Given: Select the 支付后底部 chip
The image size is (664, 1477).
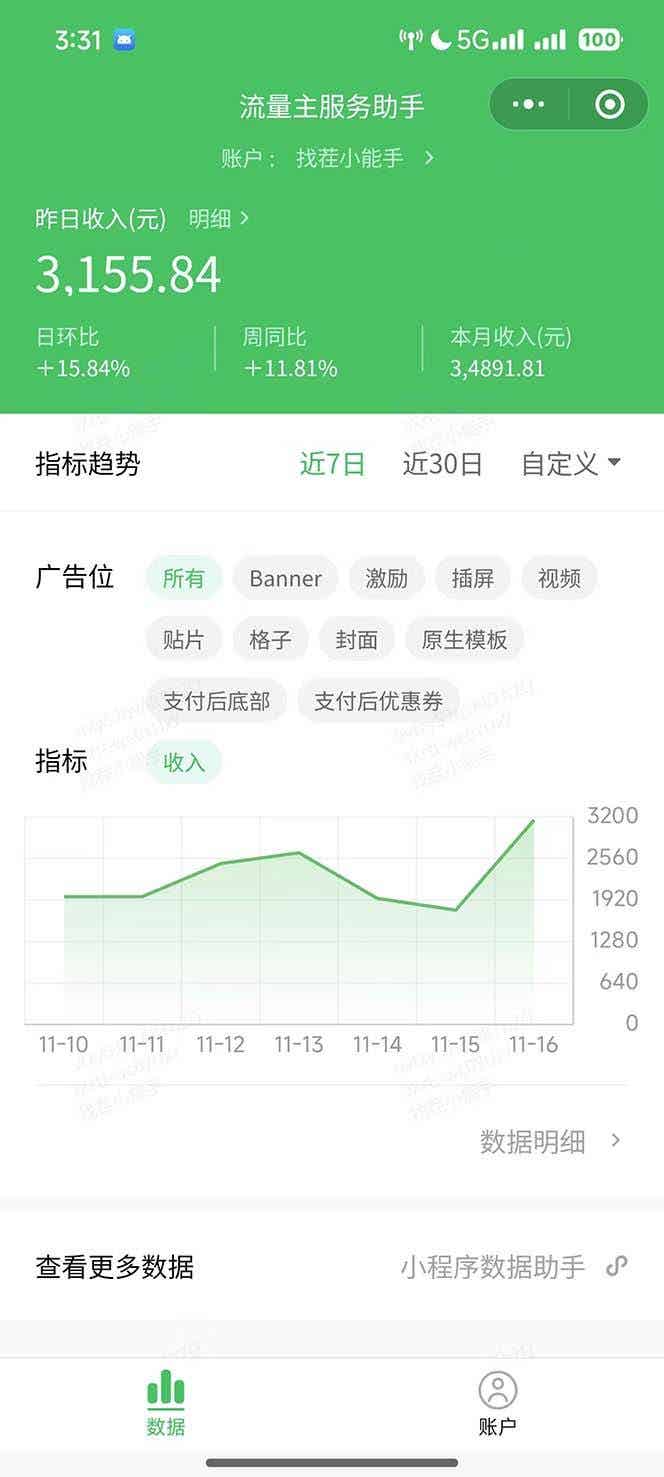Looking at the screenshot, I should pos(216,701).
